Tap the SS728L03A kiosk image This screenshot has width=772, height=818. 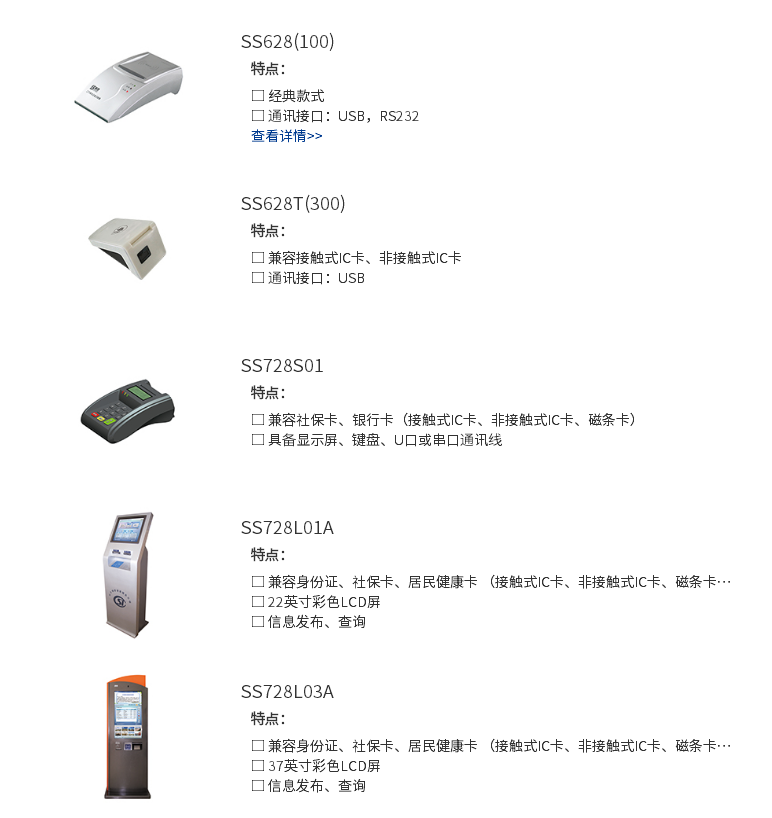[128, 736]
